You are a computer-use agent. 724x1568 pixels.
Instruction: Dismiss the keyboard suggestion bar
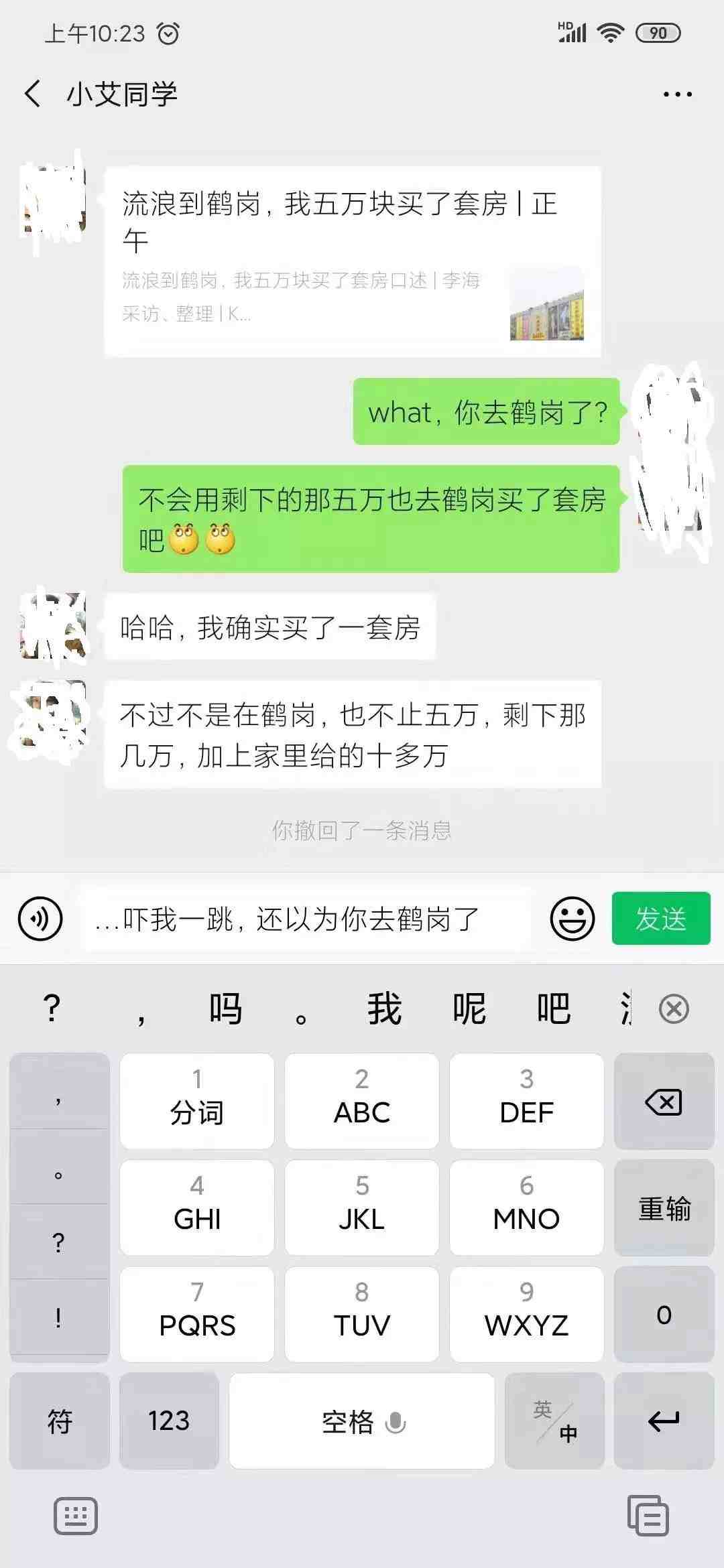tap(674, 1008)
